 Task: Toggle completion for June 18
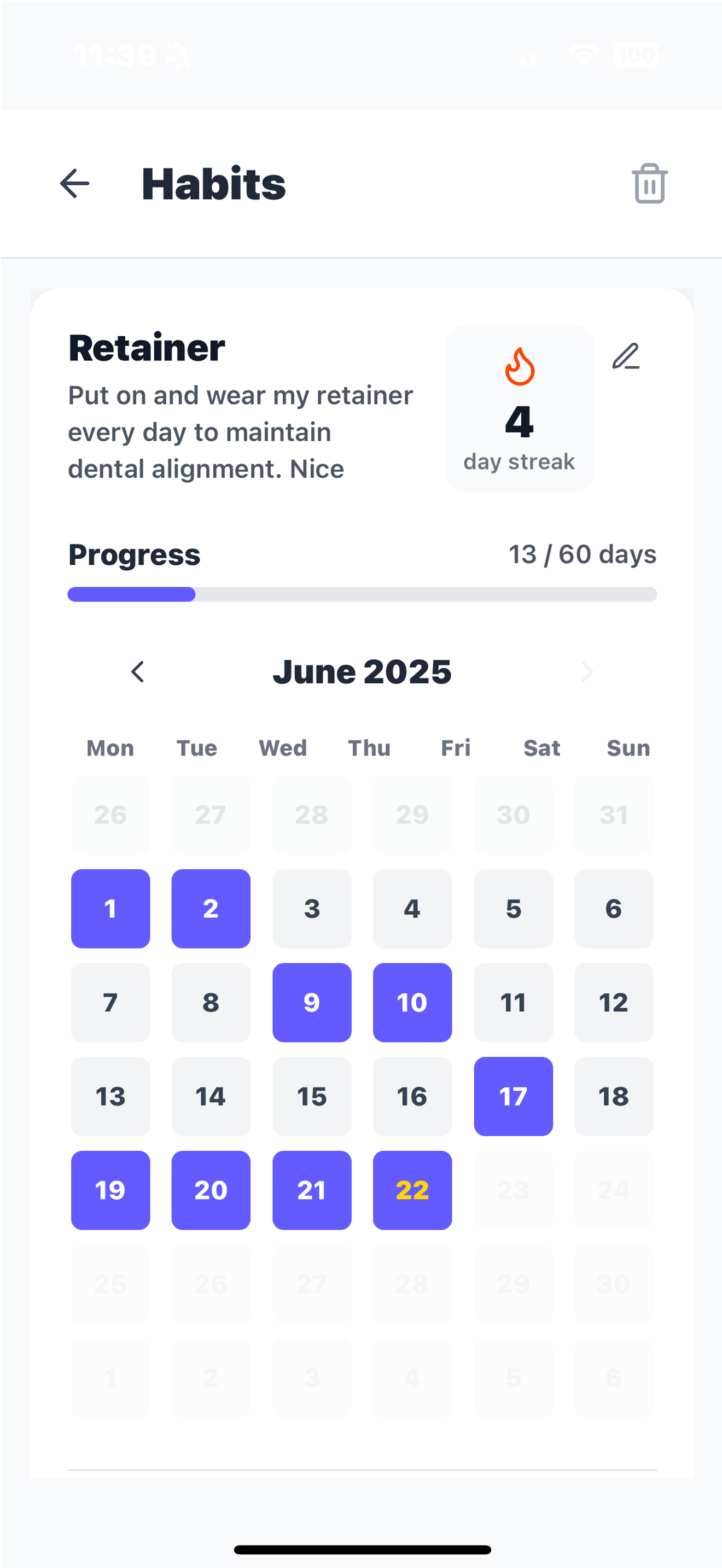click(x=613, y=1096)
